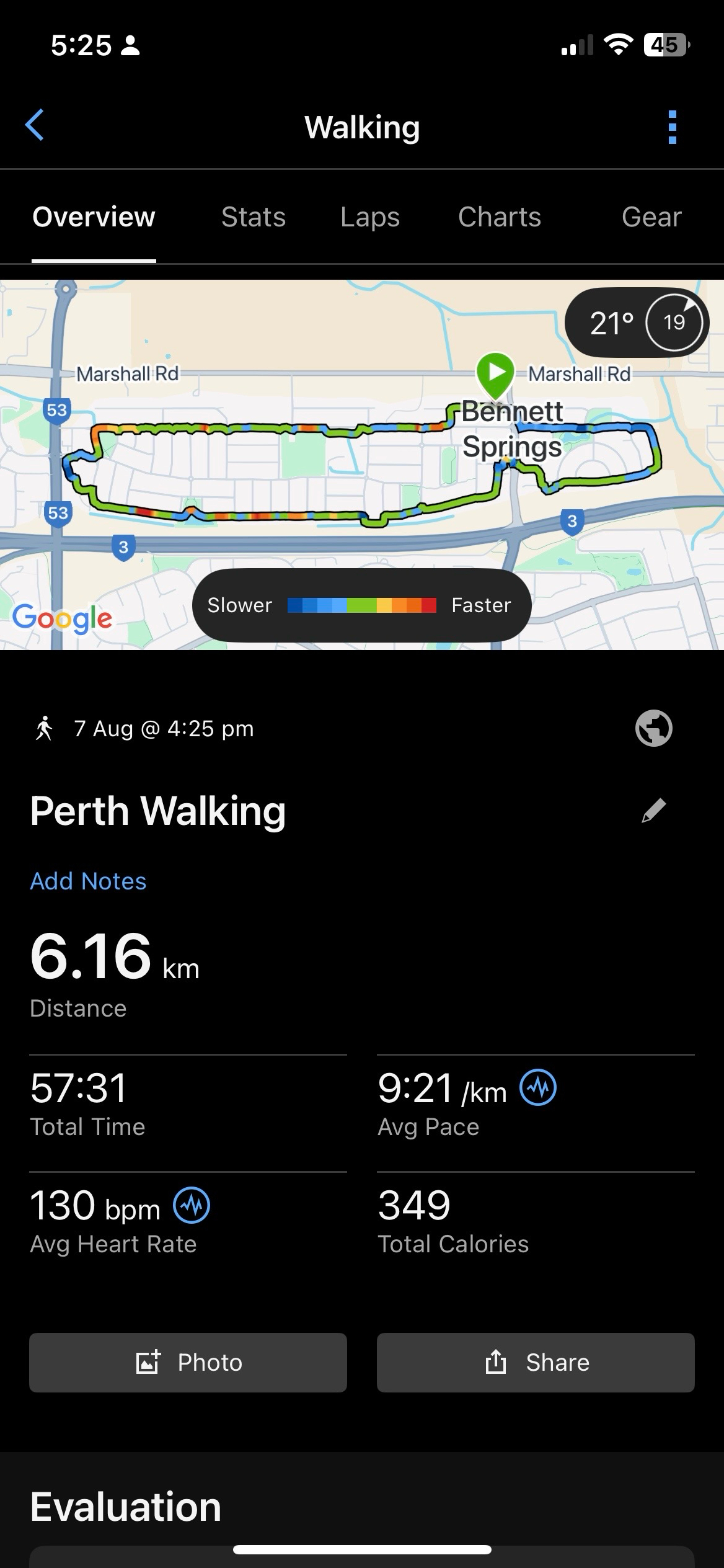Share this walking activity
This screenshot has height=1568, width=724.
pyautogui.click(x=536, y=1363)
